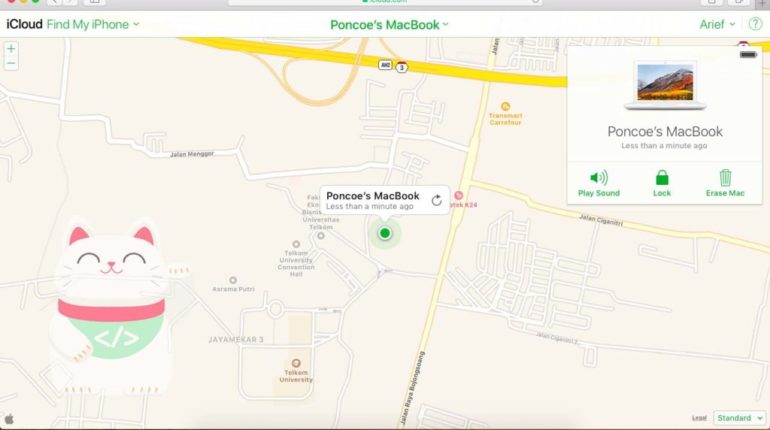Expand the Poncoe's MacBook device list
The image size is (770, 430).
click(x=390, y=24)
